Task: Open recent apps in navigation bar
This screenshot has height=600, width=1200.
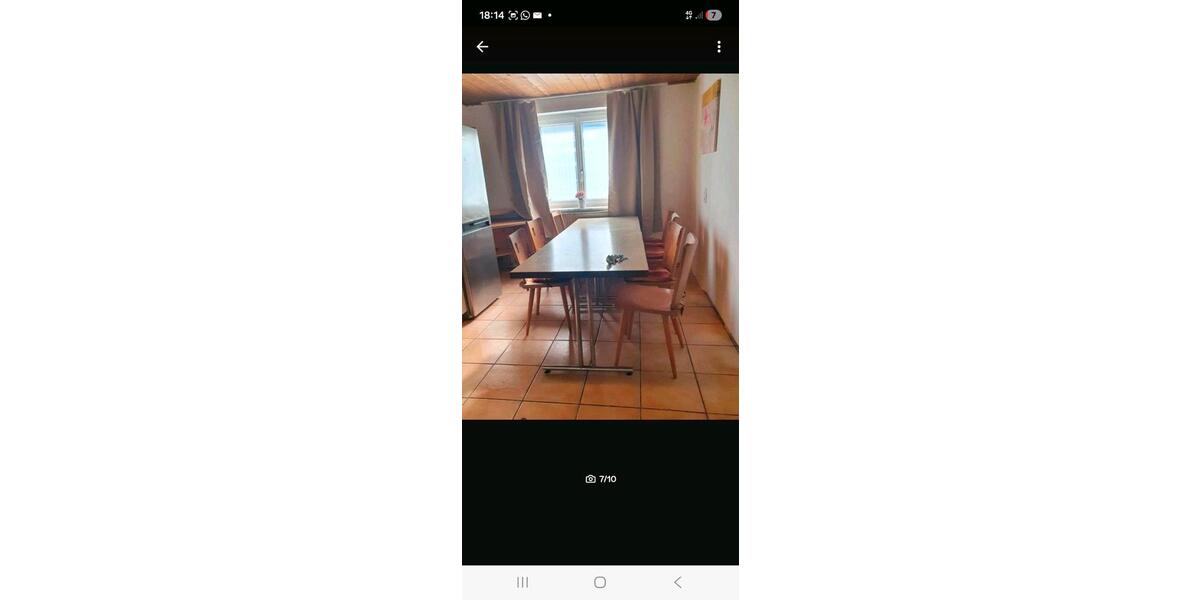Action: 522,582
